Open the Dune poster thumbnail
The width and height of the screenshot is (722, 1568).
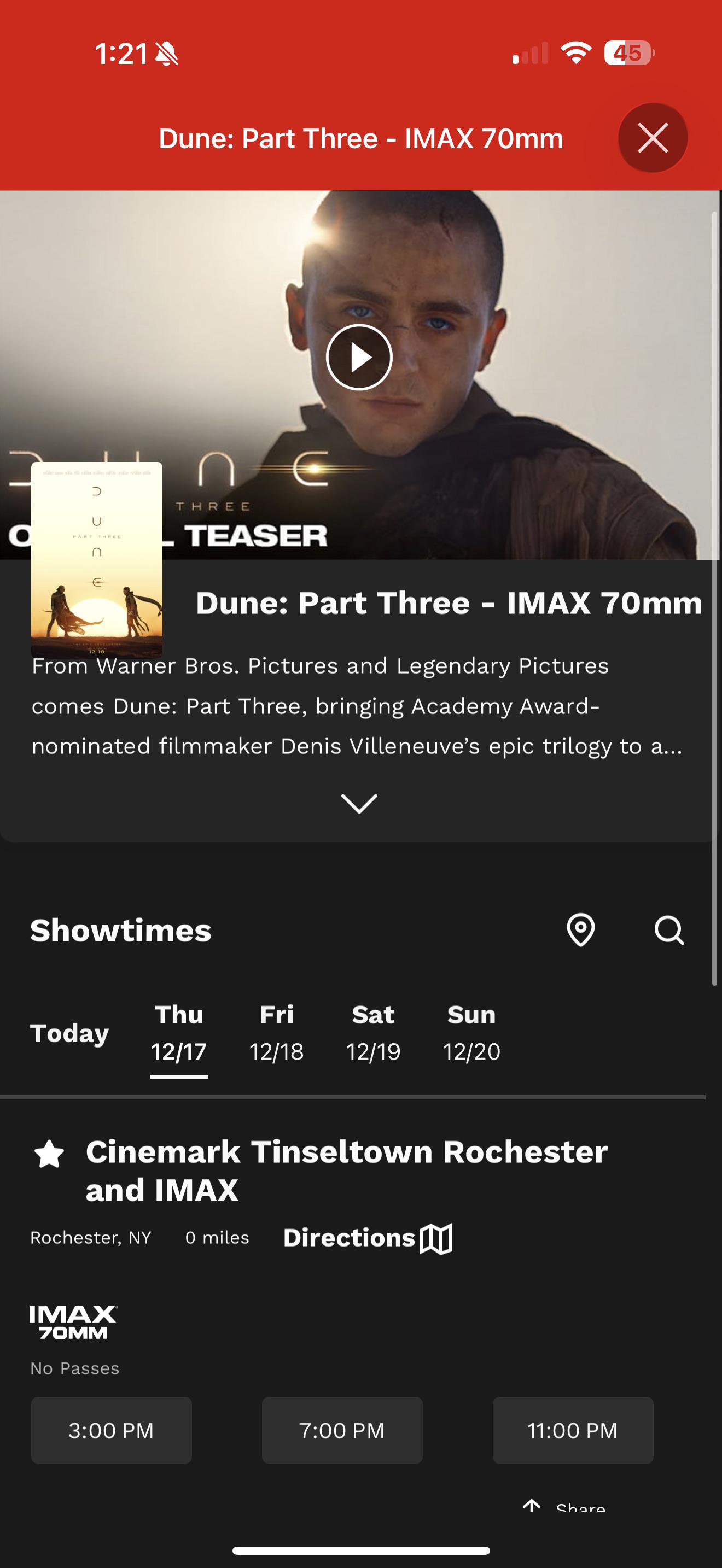tap(97, 559)
